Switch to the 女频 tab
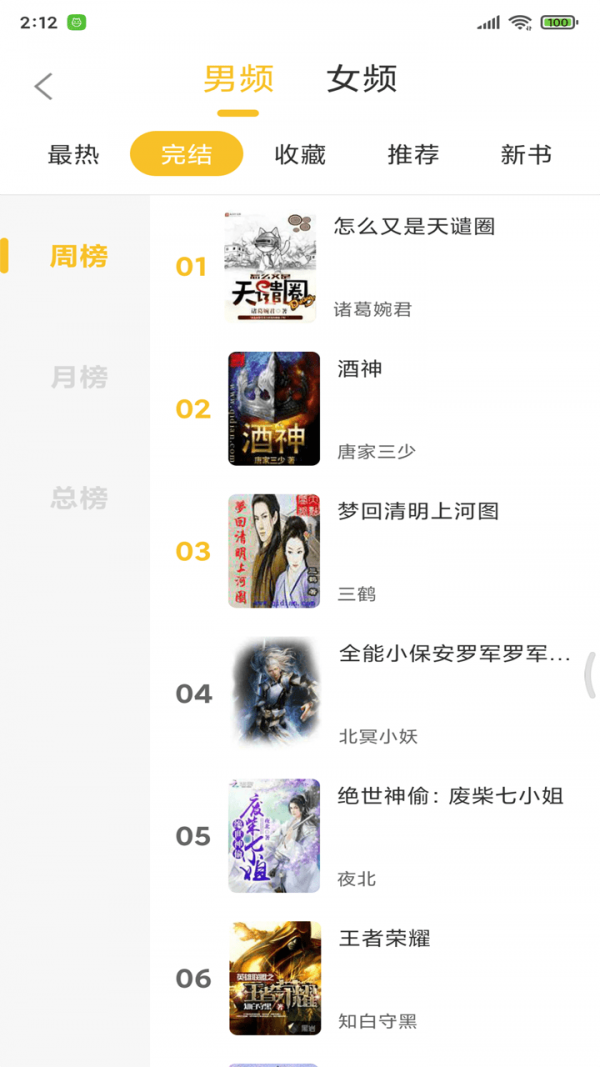This screenshot has width=600, height=1067. (x=362, y=79)
